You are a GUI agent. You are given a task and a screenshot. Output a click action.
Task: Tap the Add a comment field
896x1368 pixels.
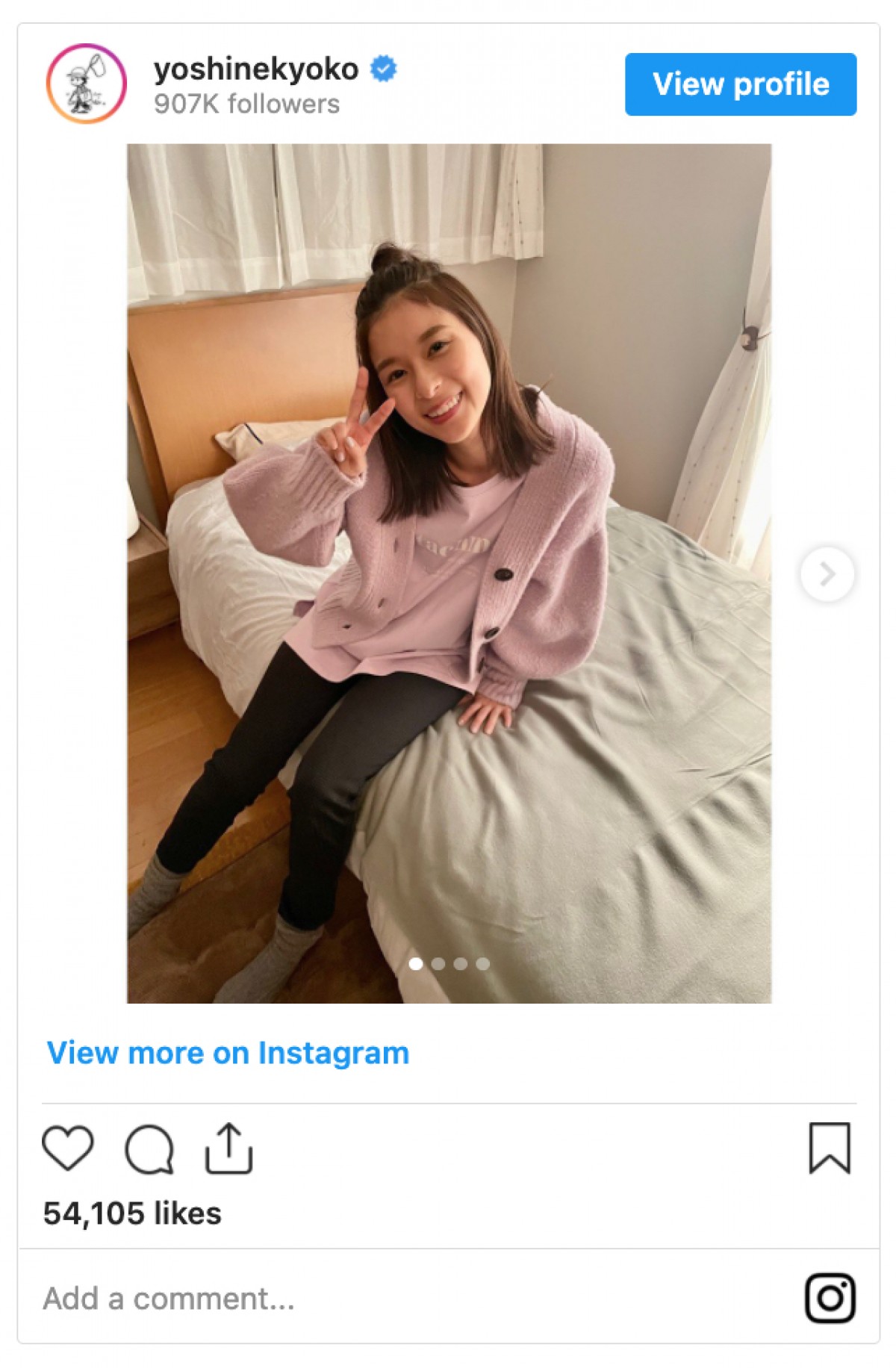pos(373,1299)
